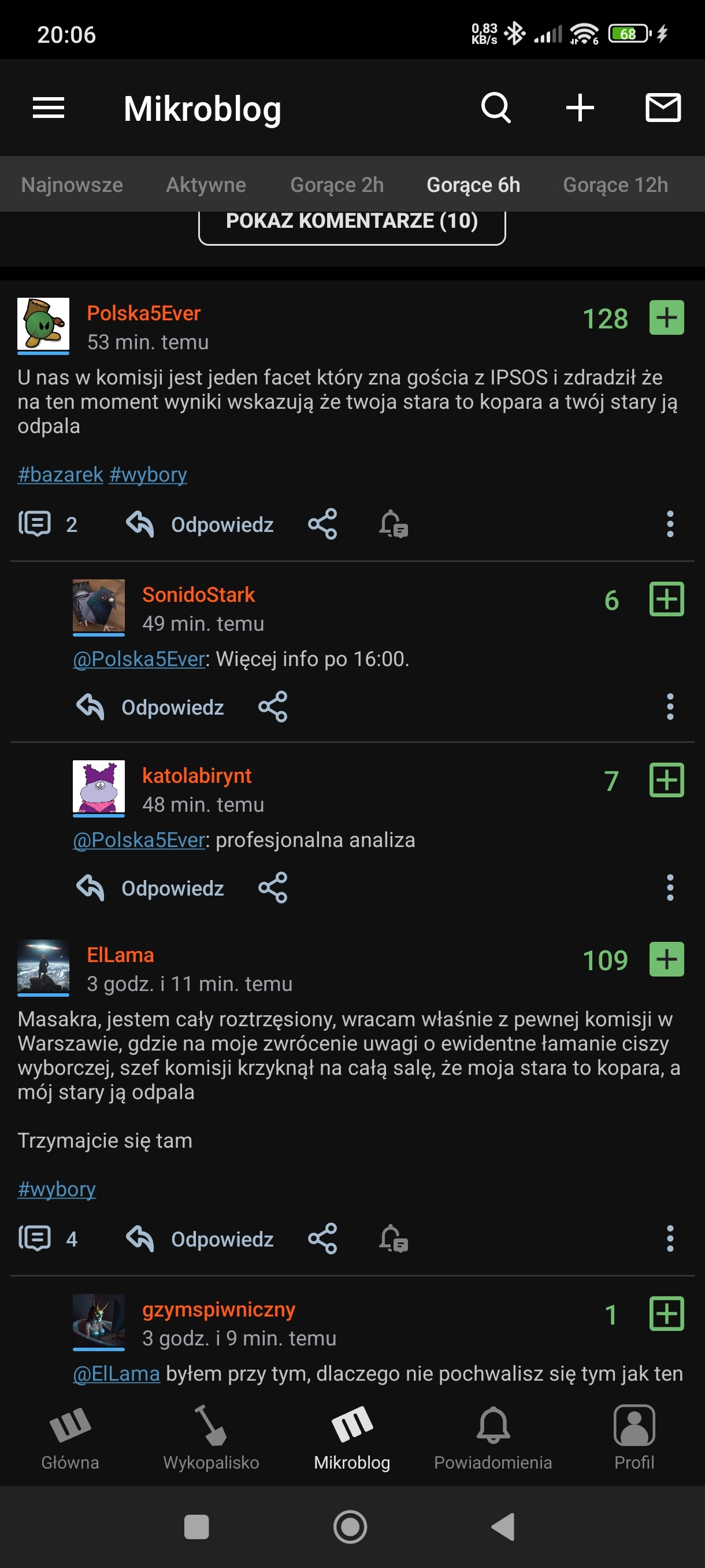
Task: Upvote Polska5Ever's post
Action: coord(666,318)
